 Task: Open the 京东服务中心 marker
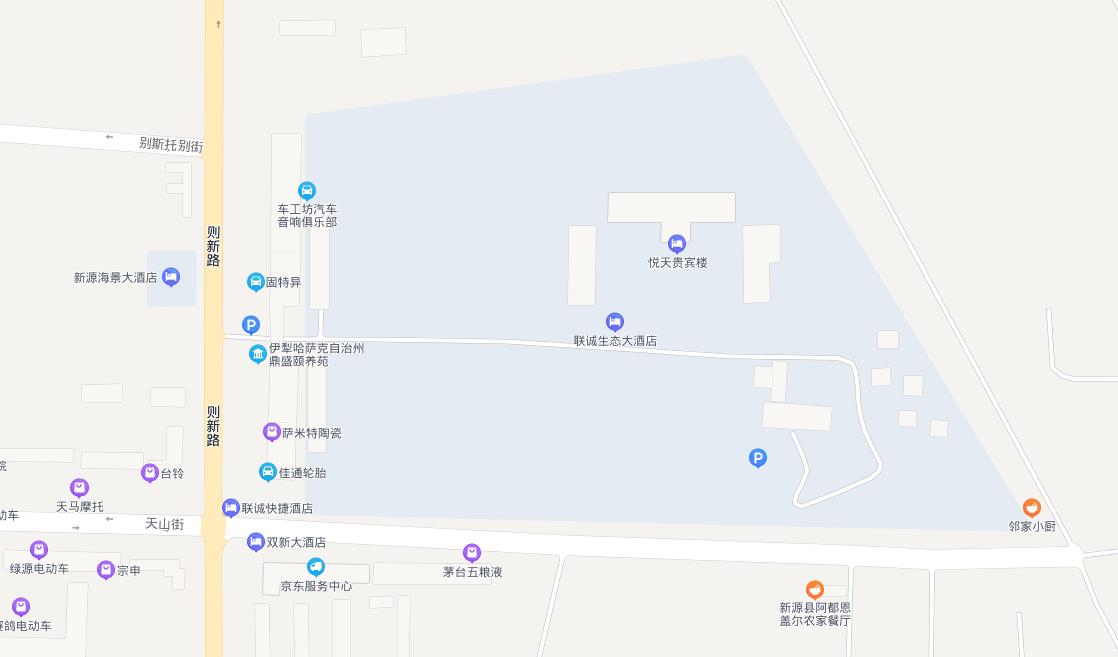(x=316, y=567)
